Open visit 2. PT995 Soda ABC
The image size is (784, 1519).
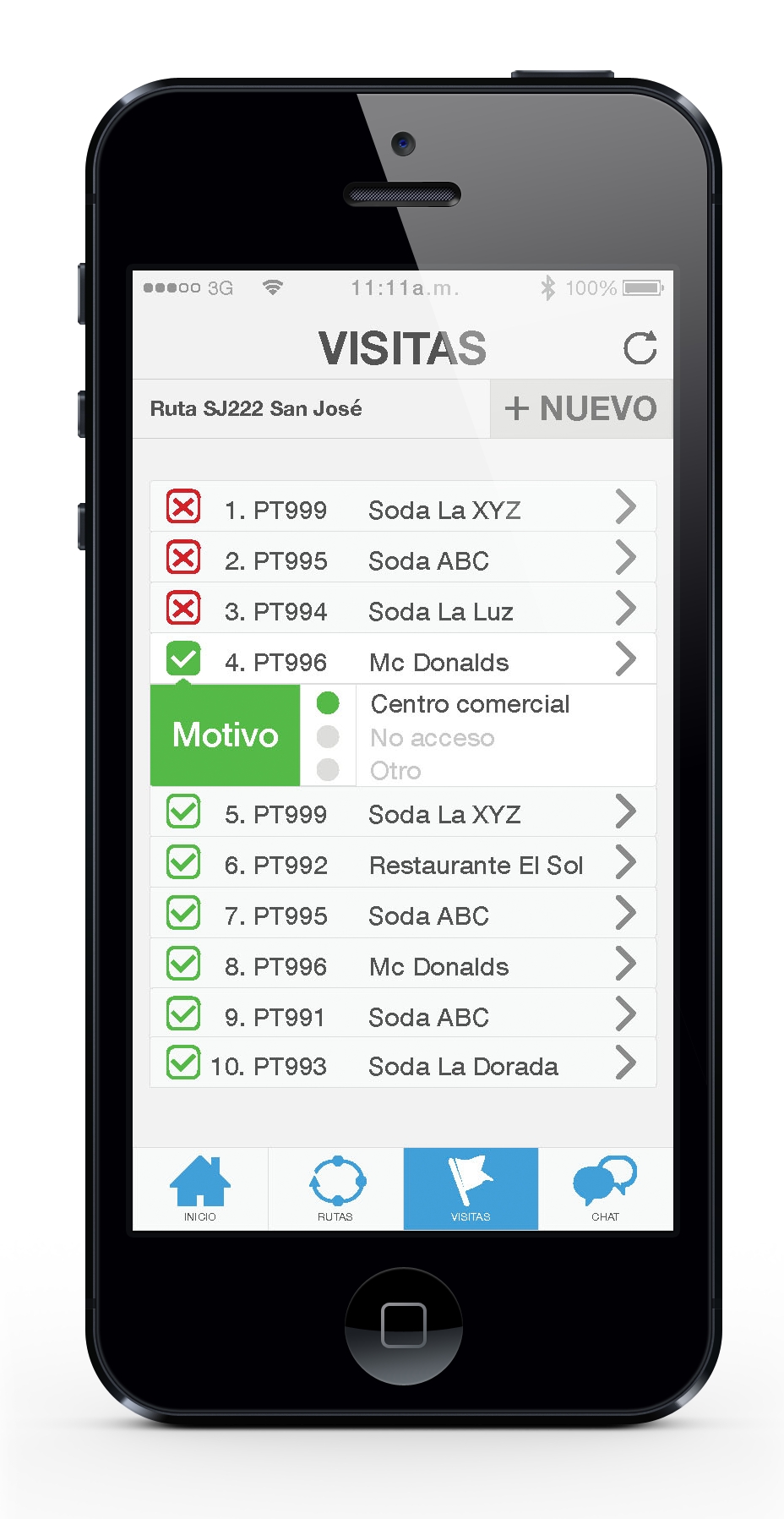pos(403,560)
